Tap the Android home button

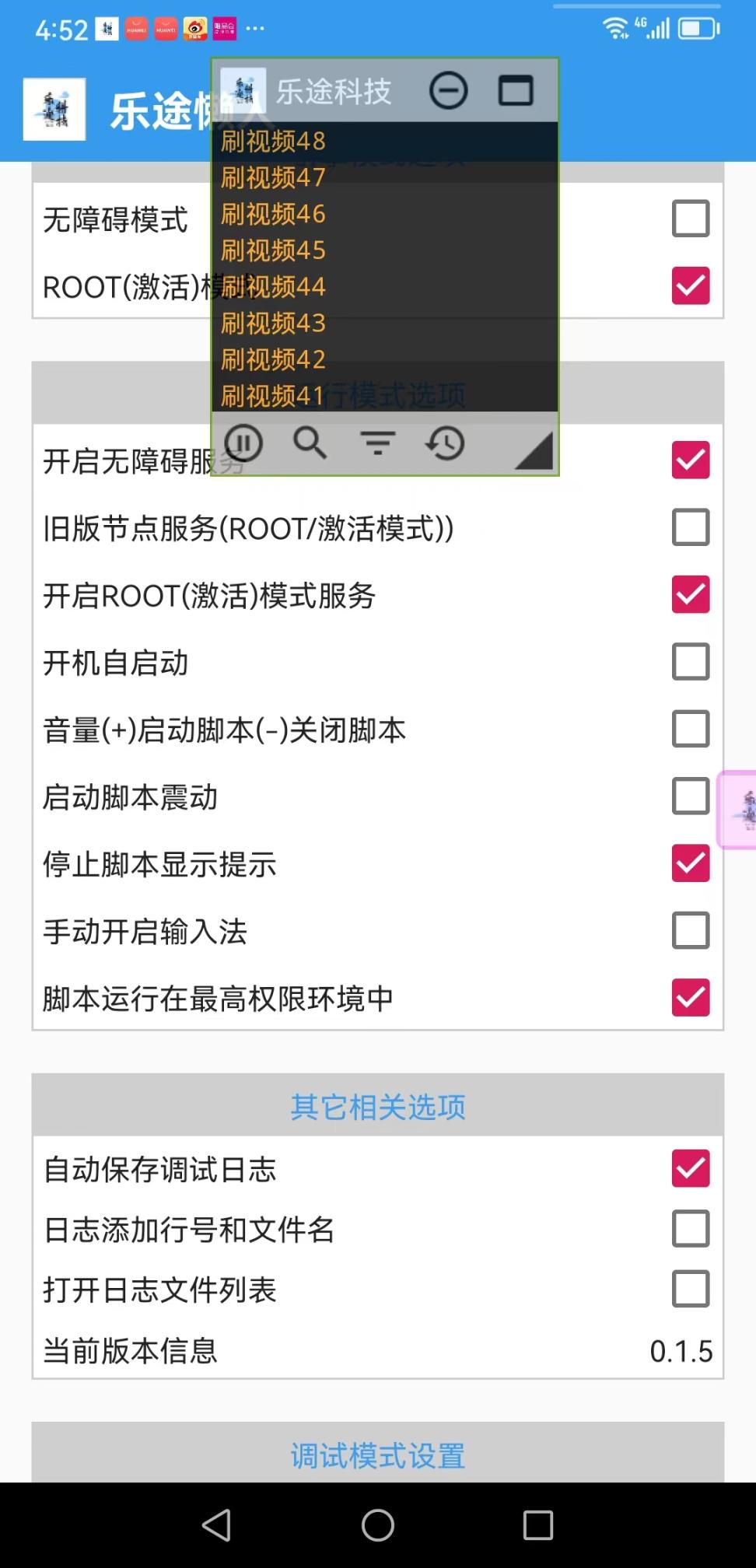[377, 1524]
